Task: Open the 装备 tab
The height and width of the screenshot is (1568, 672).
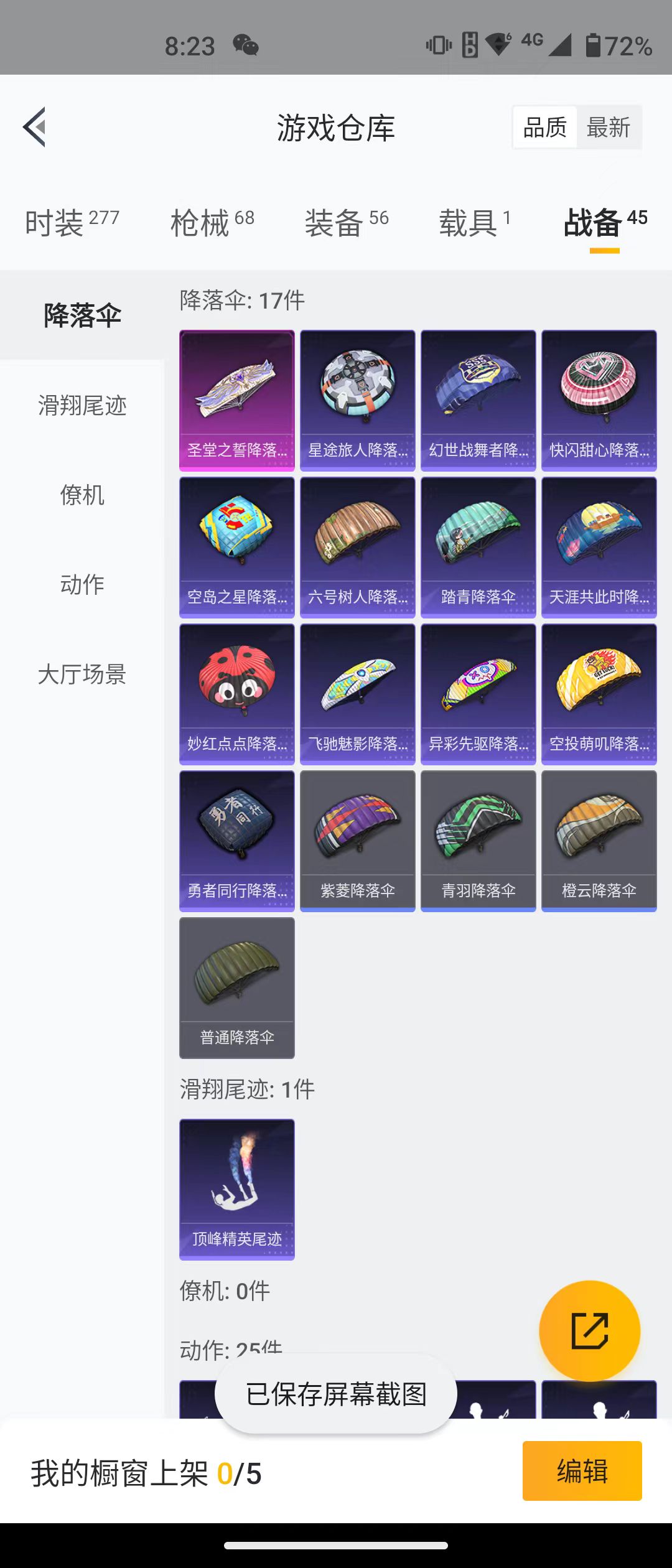Action: click(346, 222)
